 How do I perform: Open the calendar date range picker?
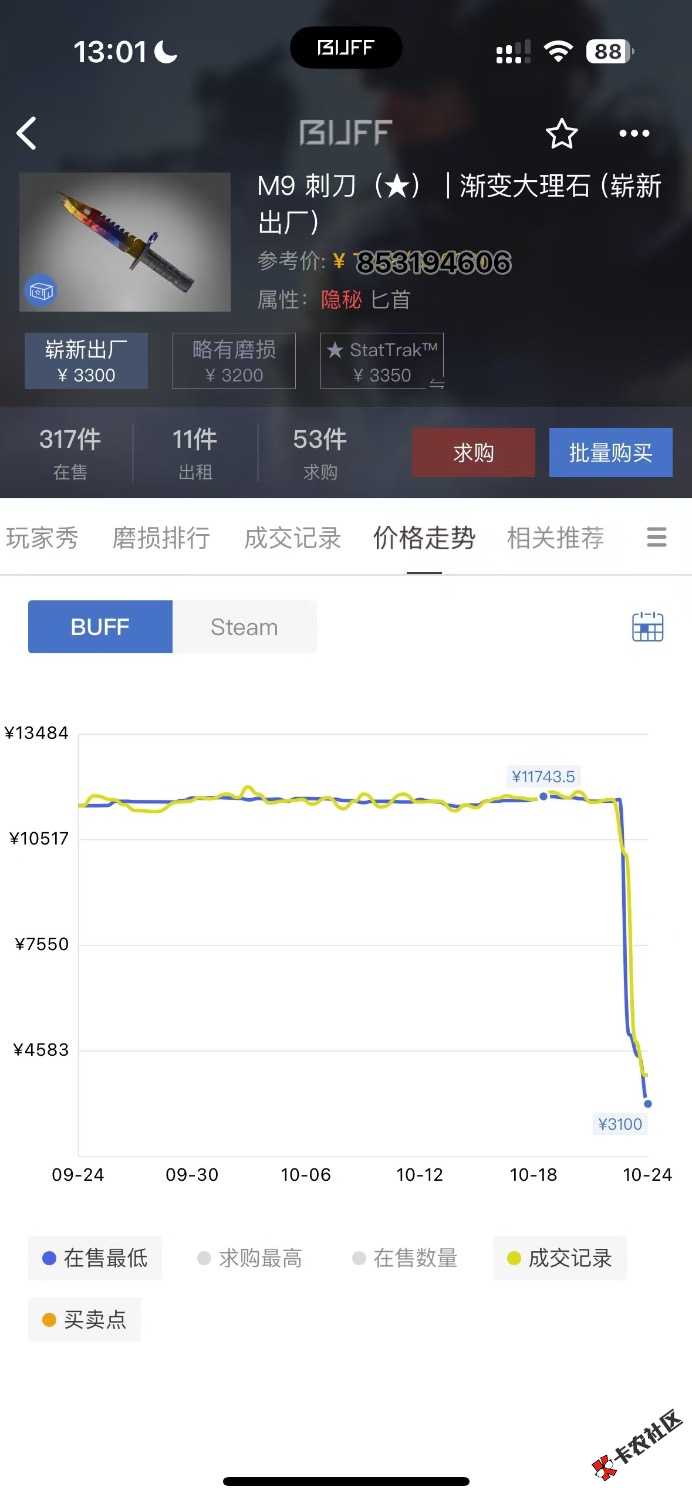tap(648, 627)
